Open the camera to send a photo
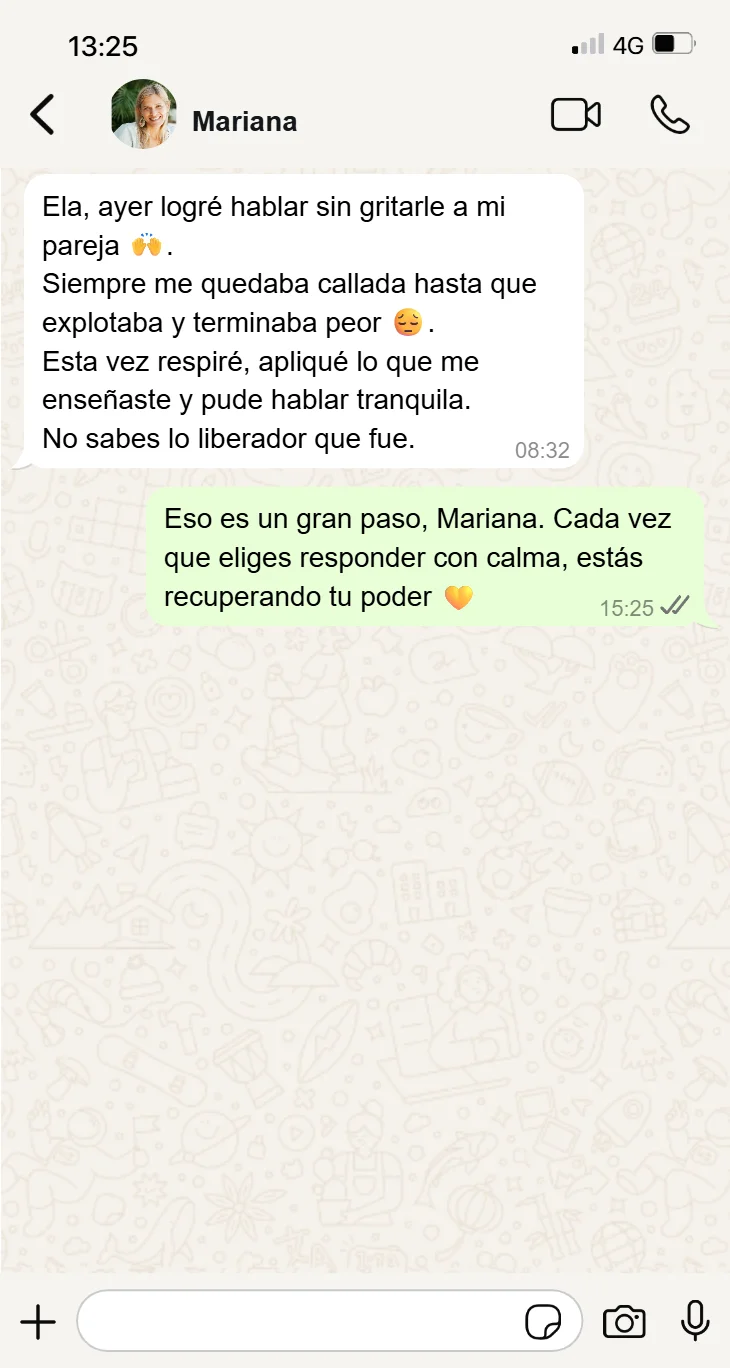Viewport: 730px width, 1368px height. 624,1322
